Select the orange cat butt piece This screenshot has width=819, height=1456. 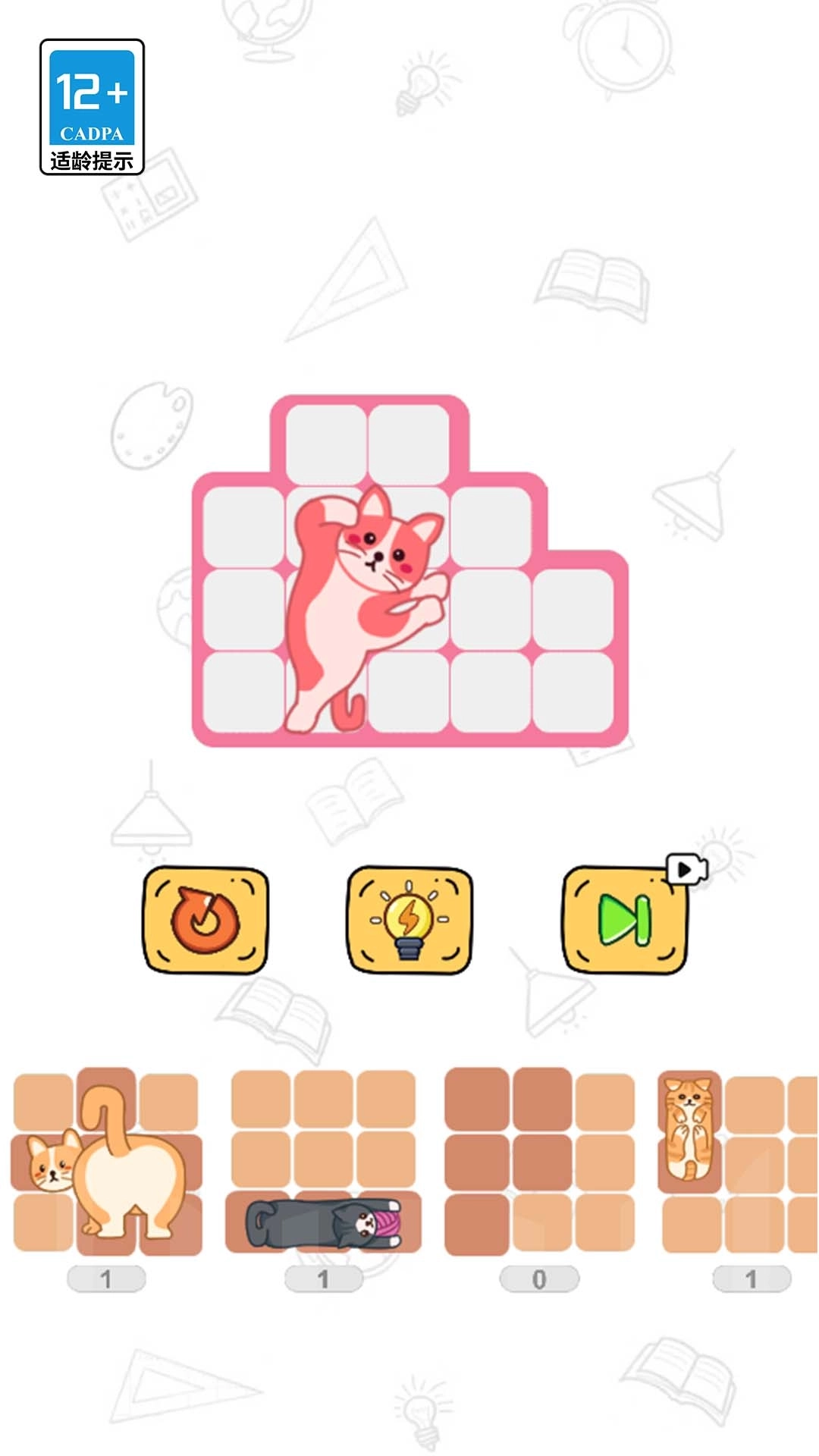(x=107, y=1161)
